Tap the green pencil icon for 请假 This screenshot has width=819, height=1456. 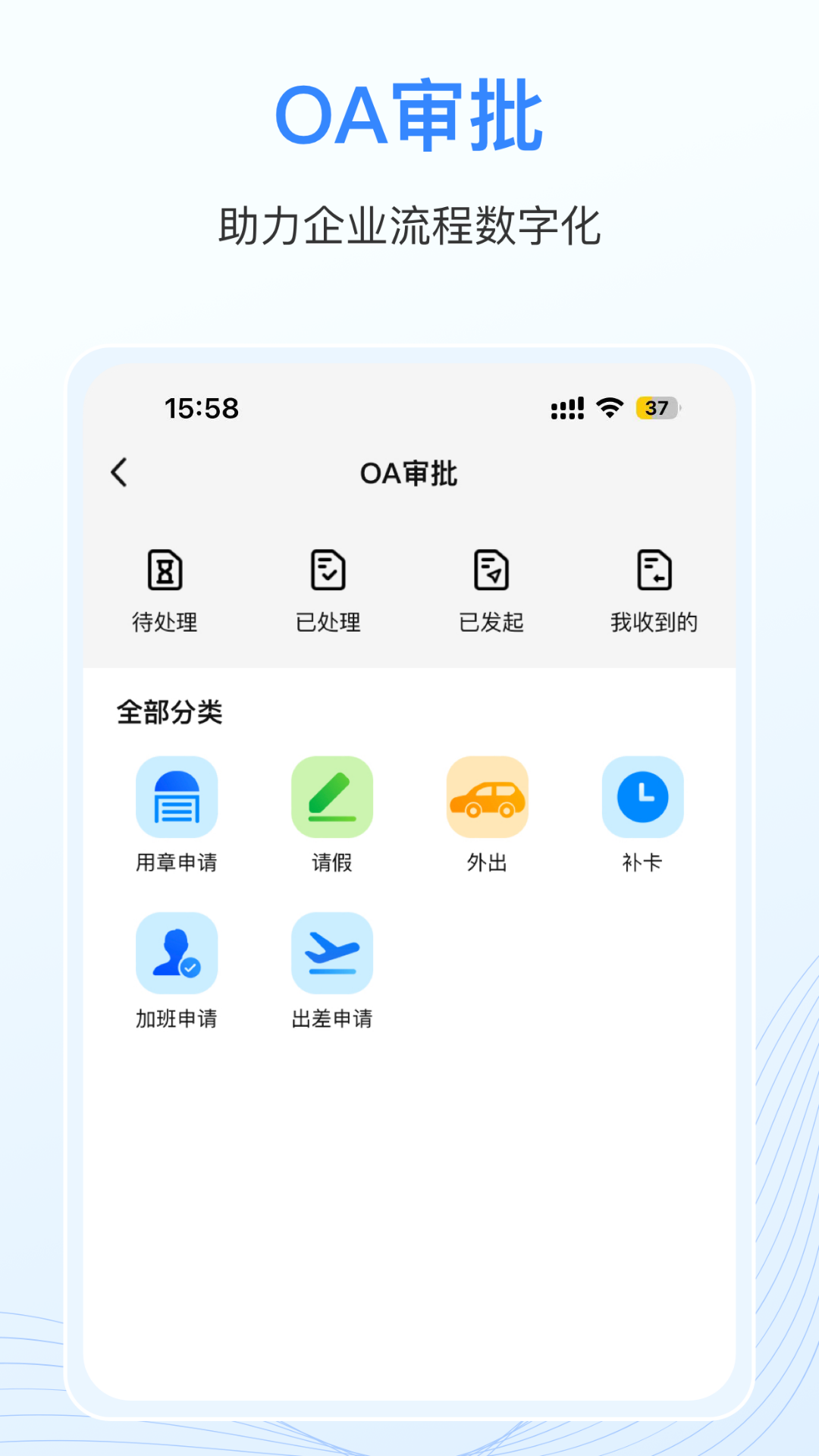tap(331, 797)
